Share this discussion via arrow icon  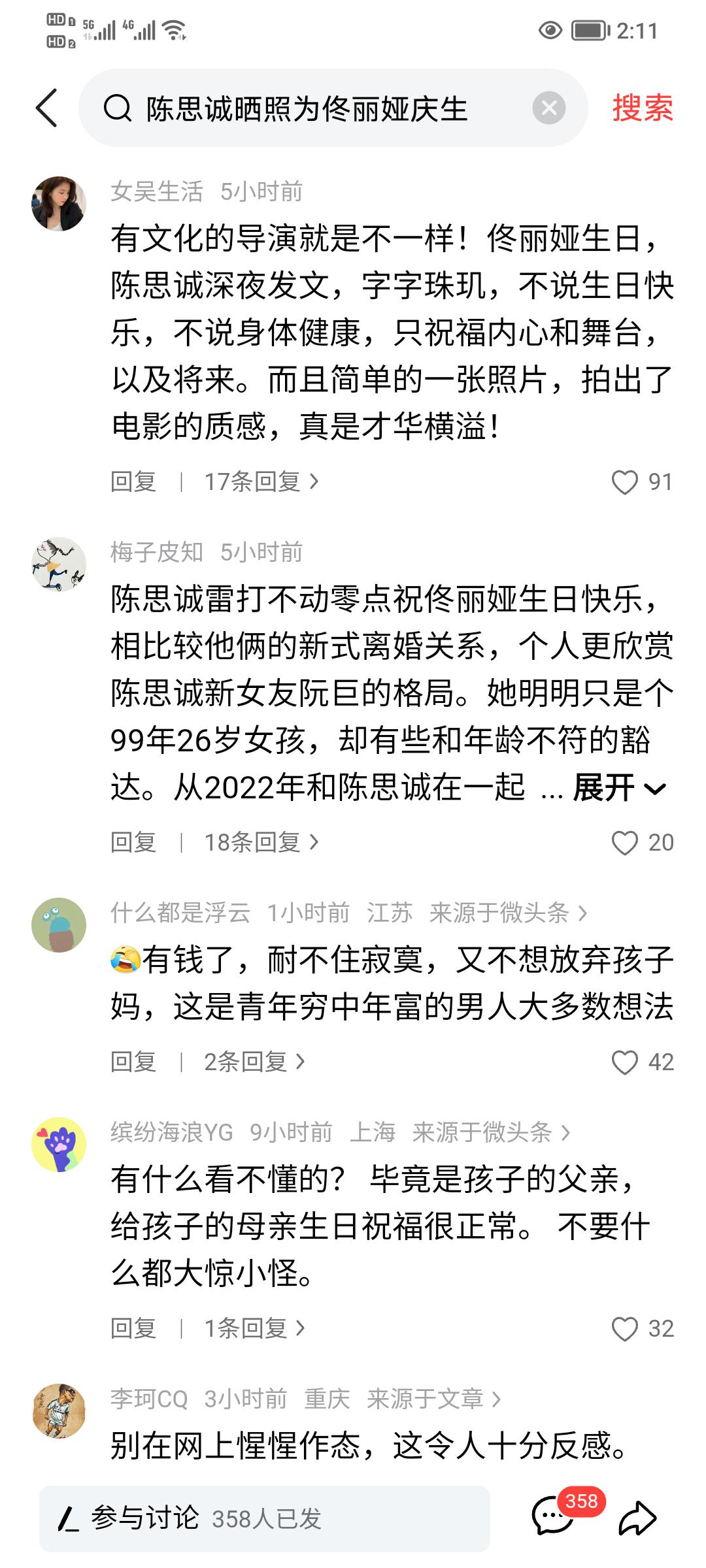(x=637, y=1517)
